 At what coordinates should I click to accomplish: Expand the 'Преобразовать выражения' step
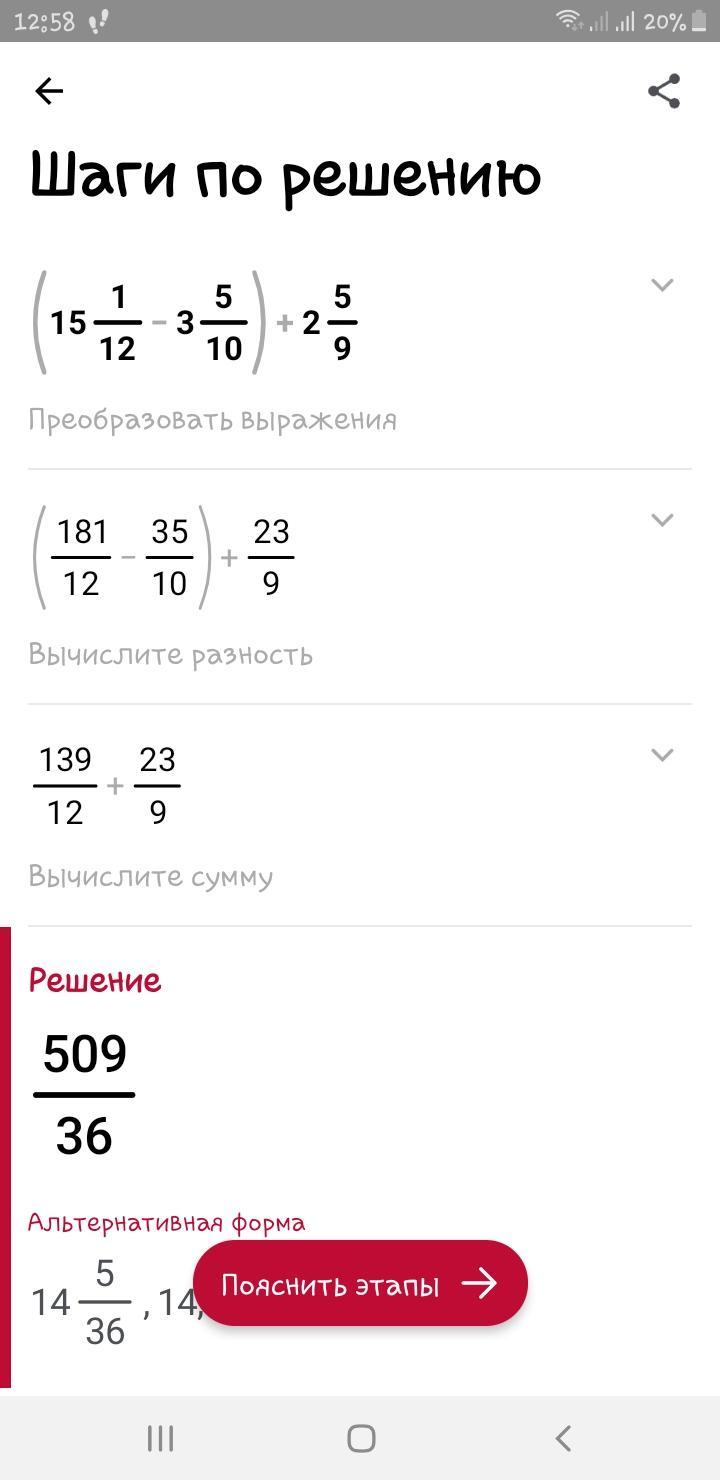pos(661,286)
